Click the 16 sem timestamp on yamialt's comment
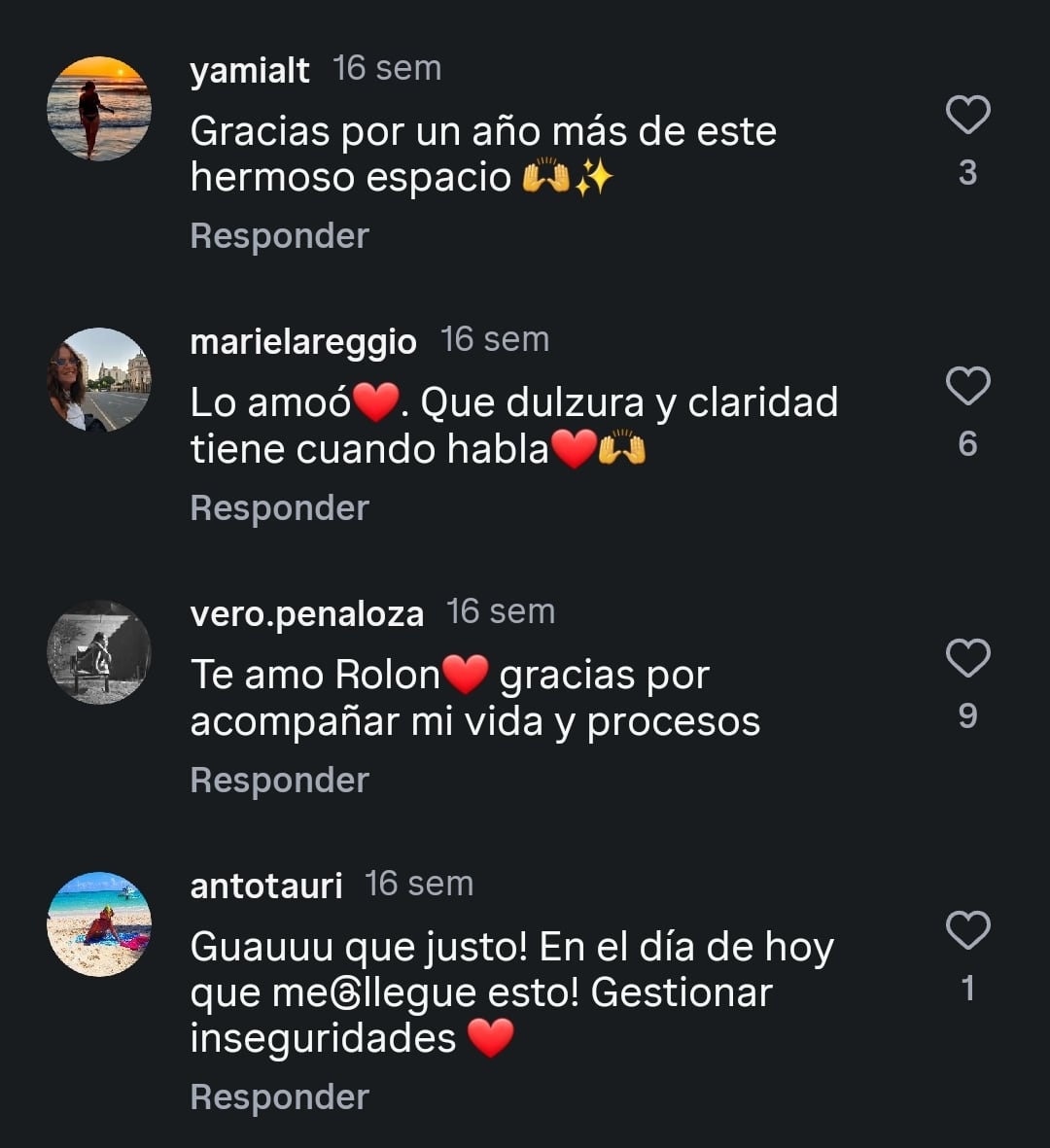 [x=386, y=68]
